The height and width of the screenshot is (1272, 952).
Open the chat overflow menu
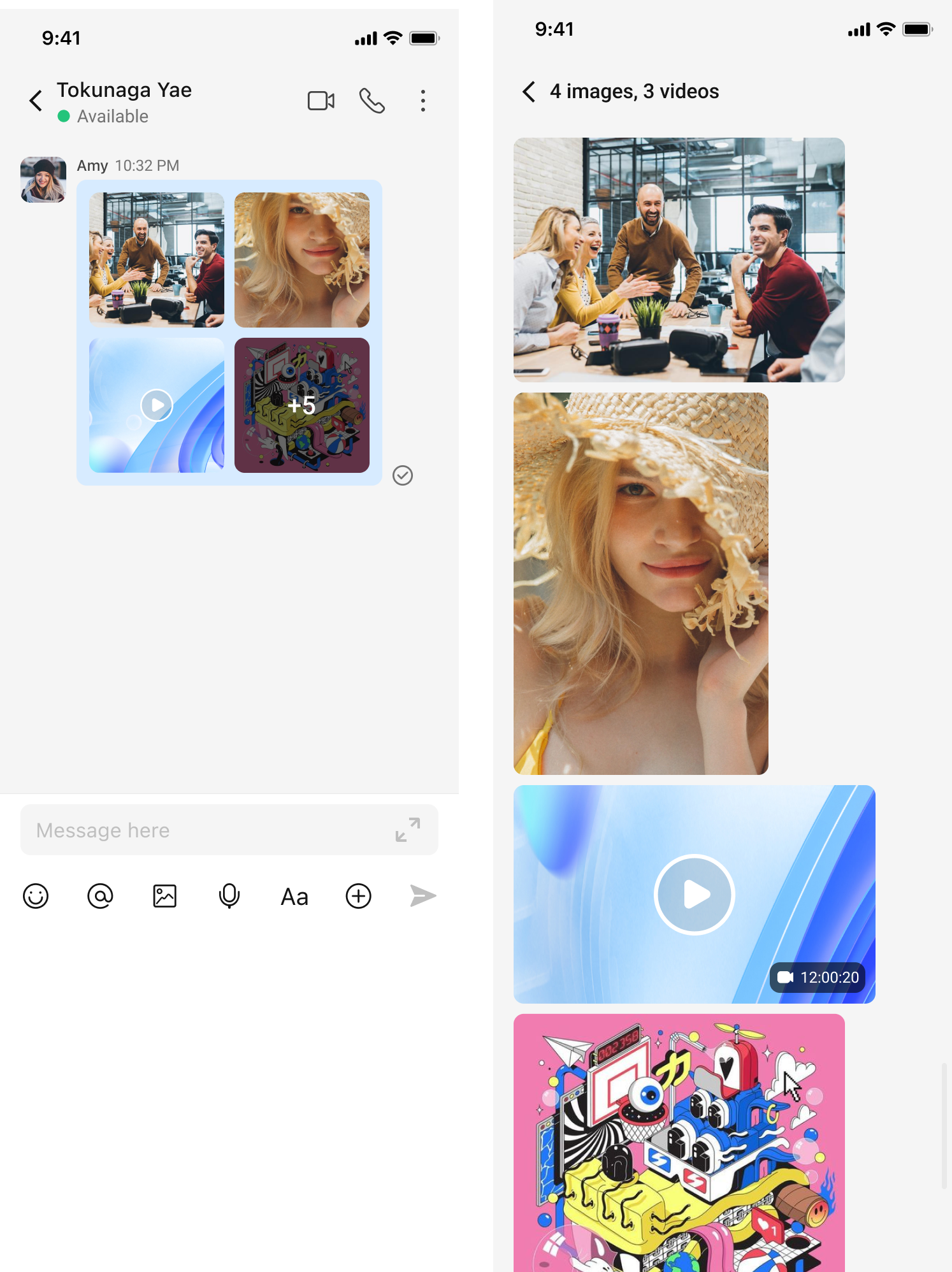(423, 101)
